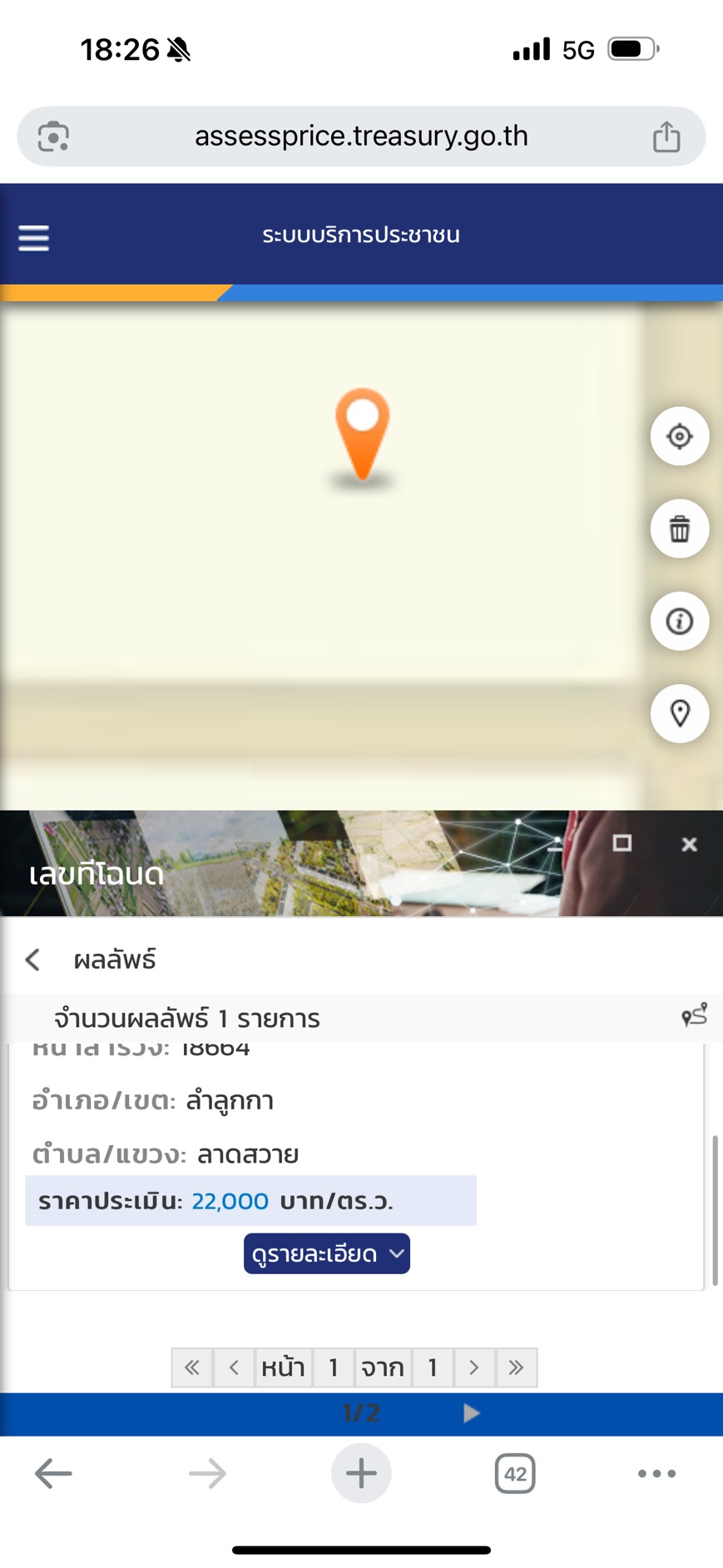Tap the play arrow next to 1/2
Viewport: 723px width, 1568px height.
tap(471, 1413)
